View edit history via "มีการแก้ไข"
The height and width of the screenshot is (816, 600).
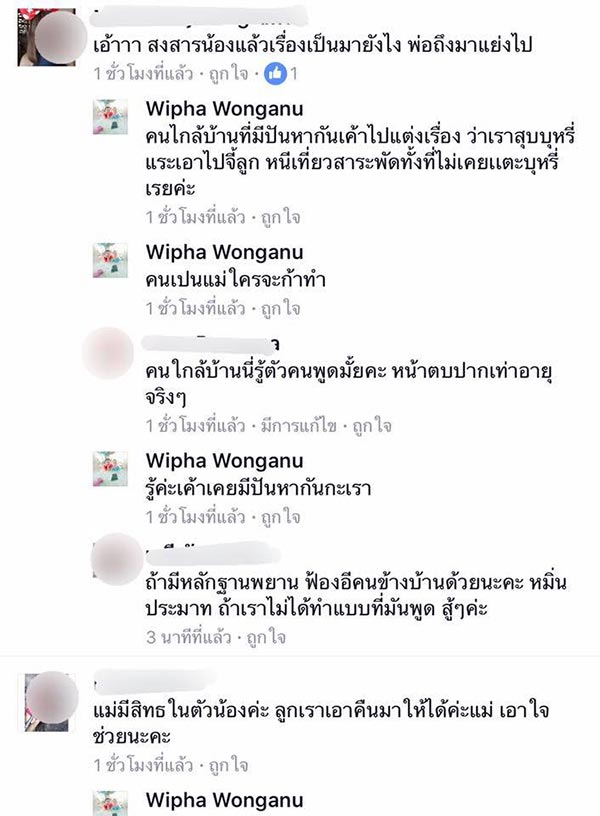[x=292, y=426]
